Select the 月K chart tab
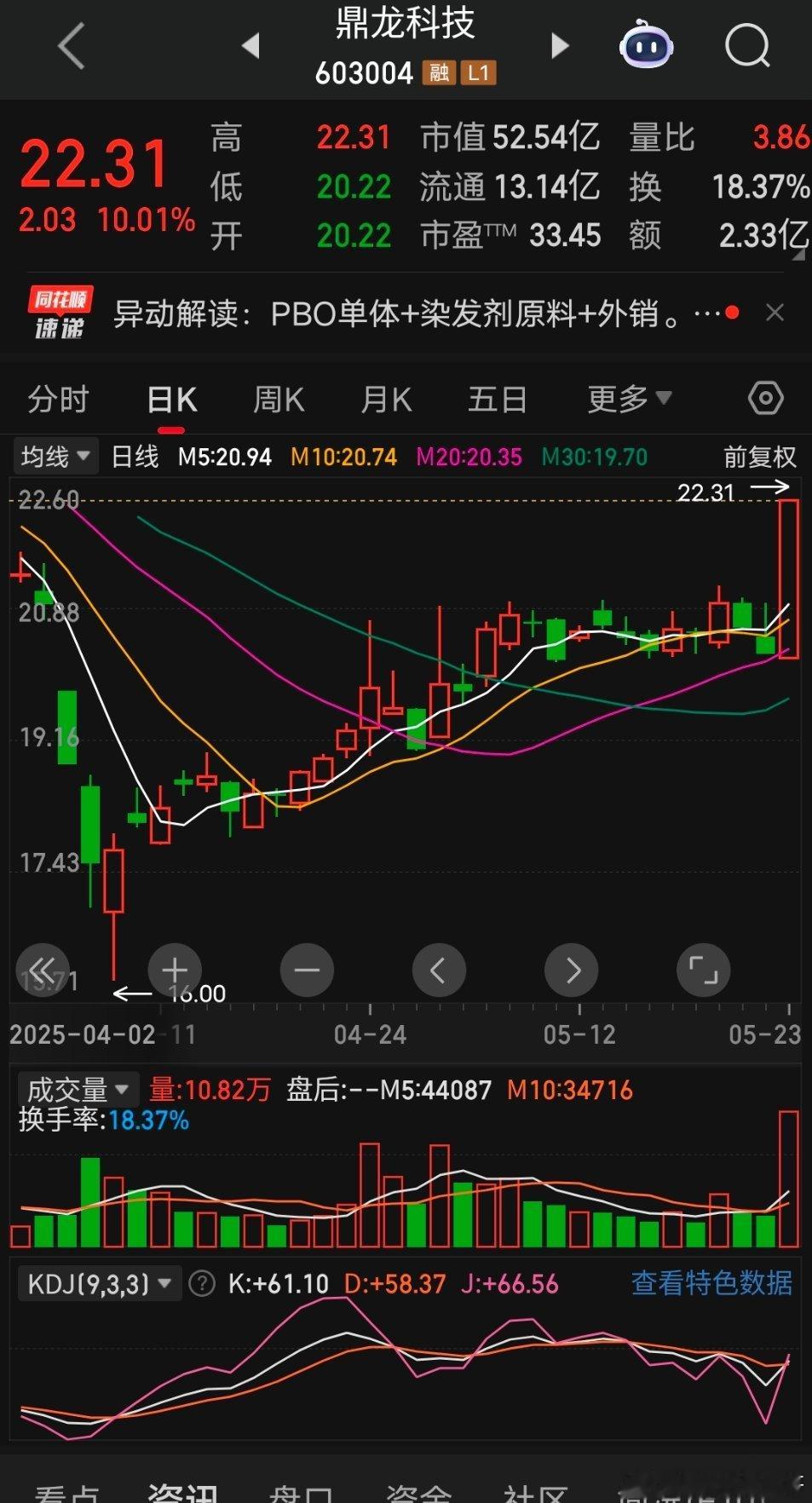 tap(386, 399)
